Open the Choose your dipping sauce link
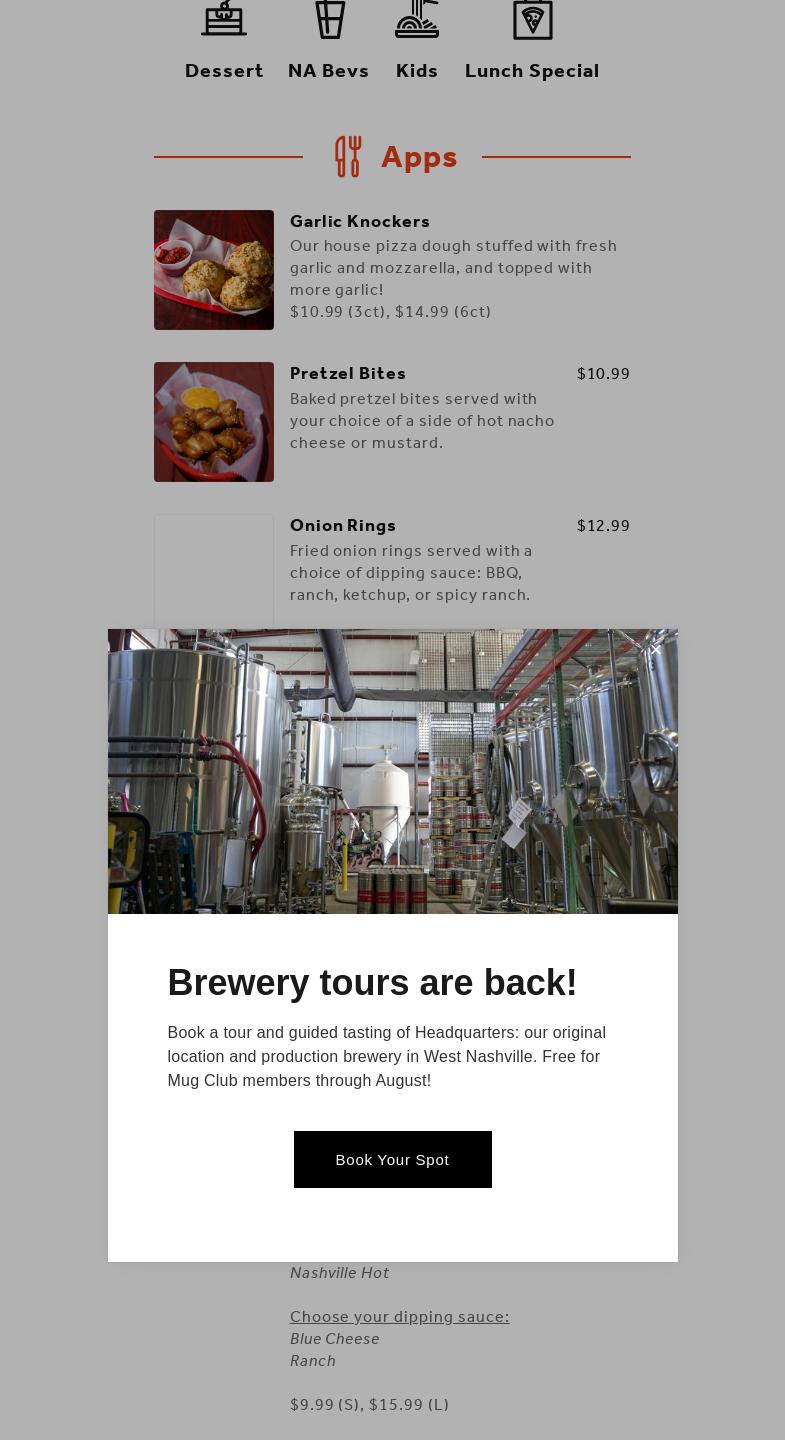The width and height of the screenshot is (785, 1440). point(399,1316)
